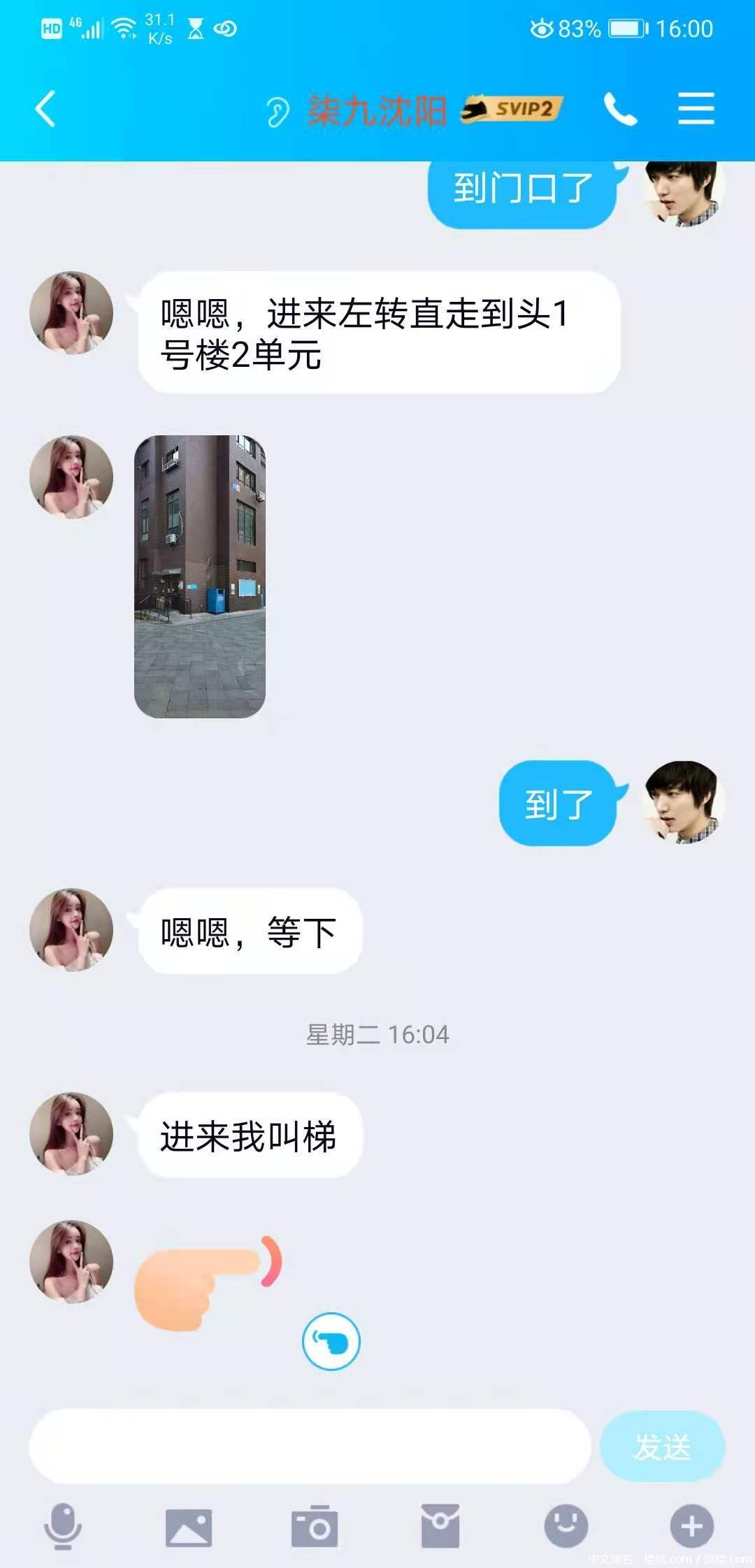This screenshot has width=755, height=1568.
Task: Open the building photo in chat
Action: tap(200, 576)
